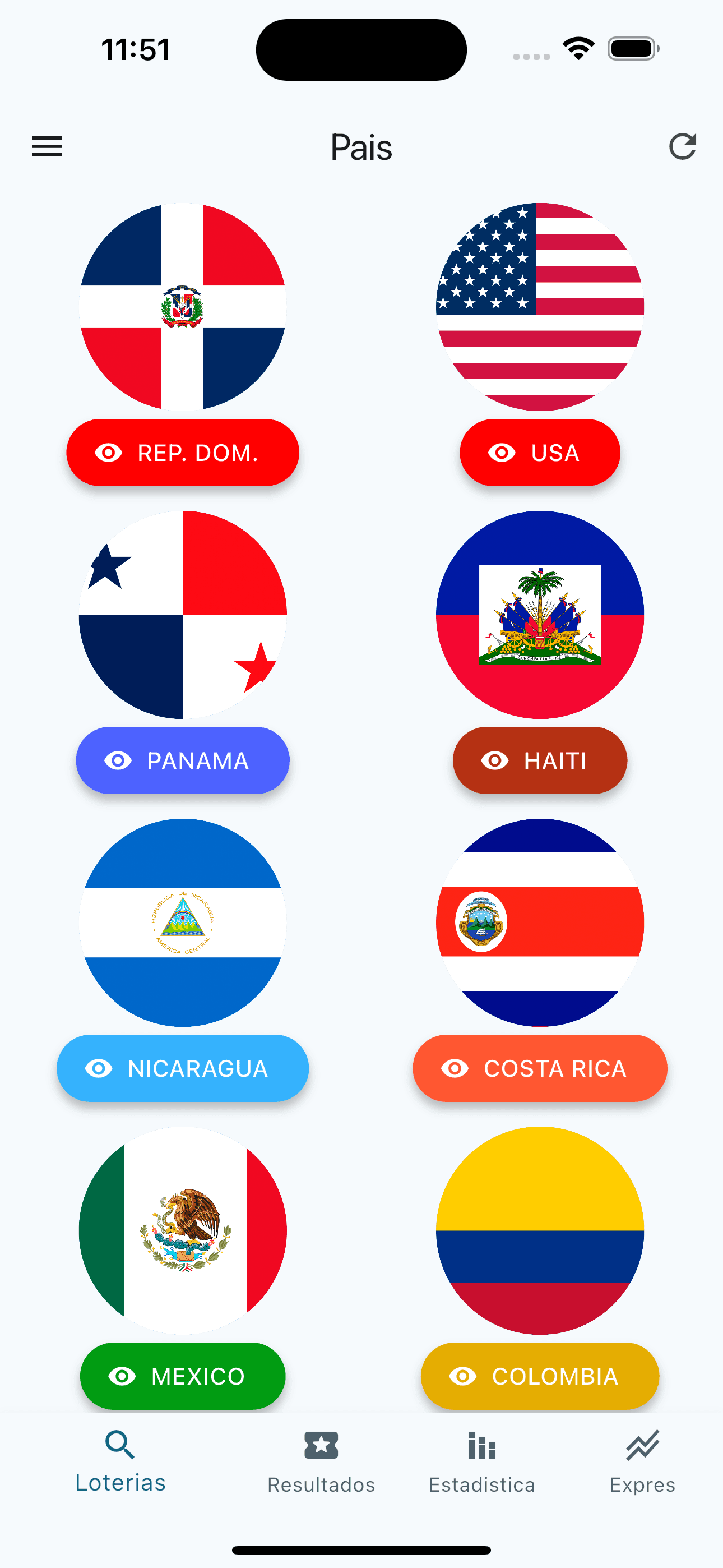Open COSTA RICA lotteries
This screenshot has height=1568, width=723.
[x=540, y=1068]
